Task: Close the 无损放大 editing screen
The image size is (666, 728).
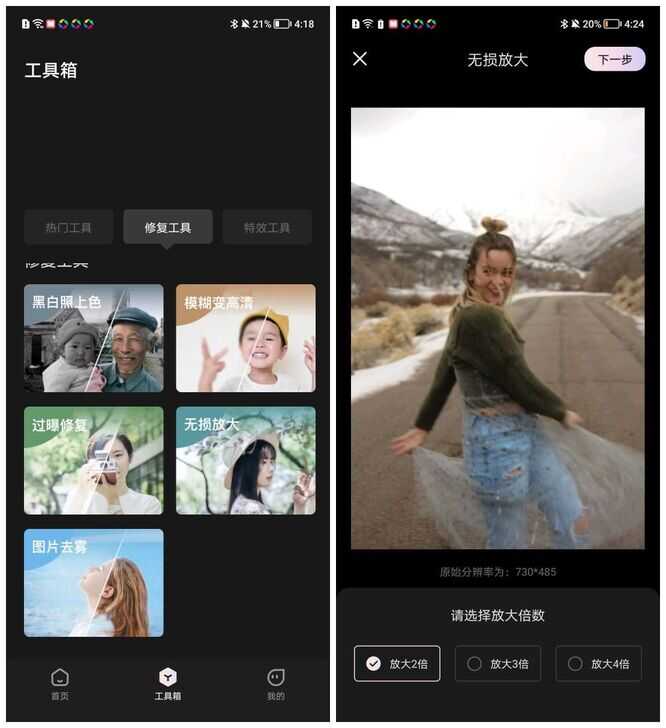Action: click(x=360, y=59)
